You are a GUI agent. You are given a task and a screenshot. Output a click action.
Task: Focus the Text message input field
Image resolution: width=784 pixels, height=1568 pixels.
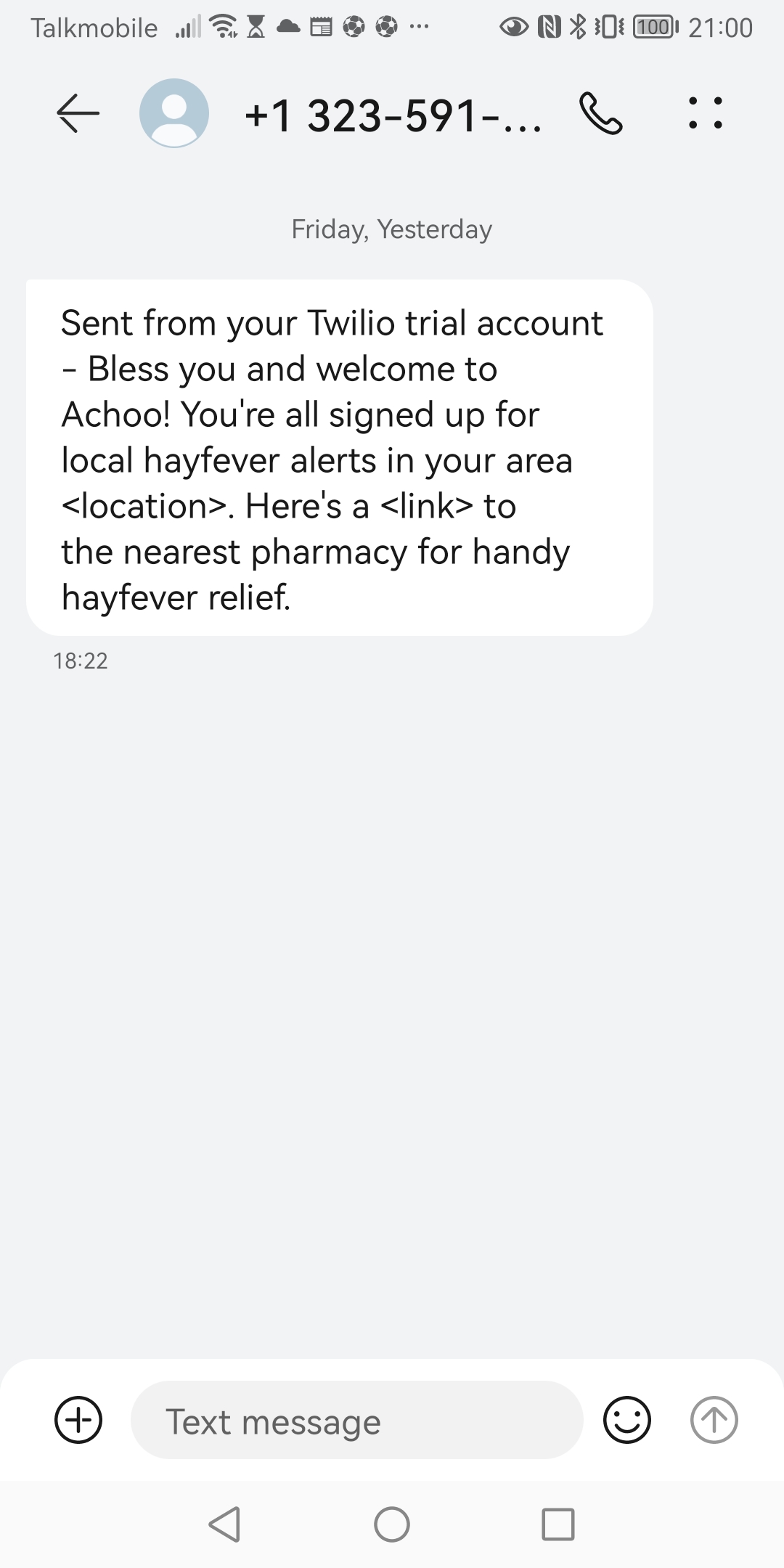point(356,1421)
